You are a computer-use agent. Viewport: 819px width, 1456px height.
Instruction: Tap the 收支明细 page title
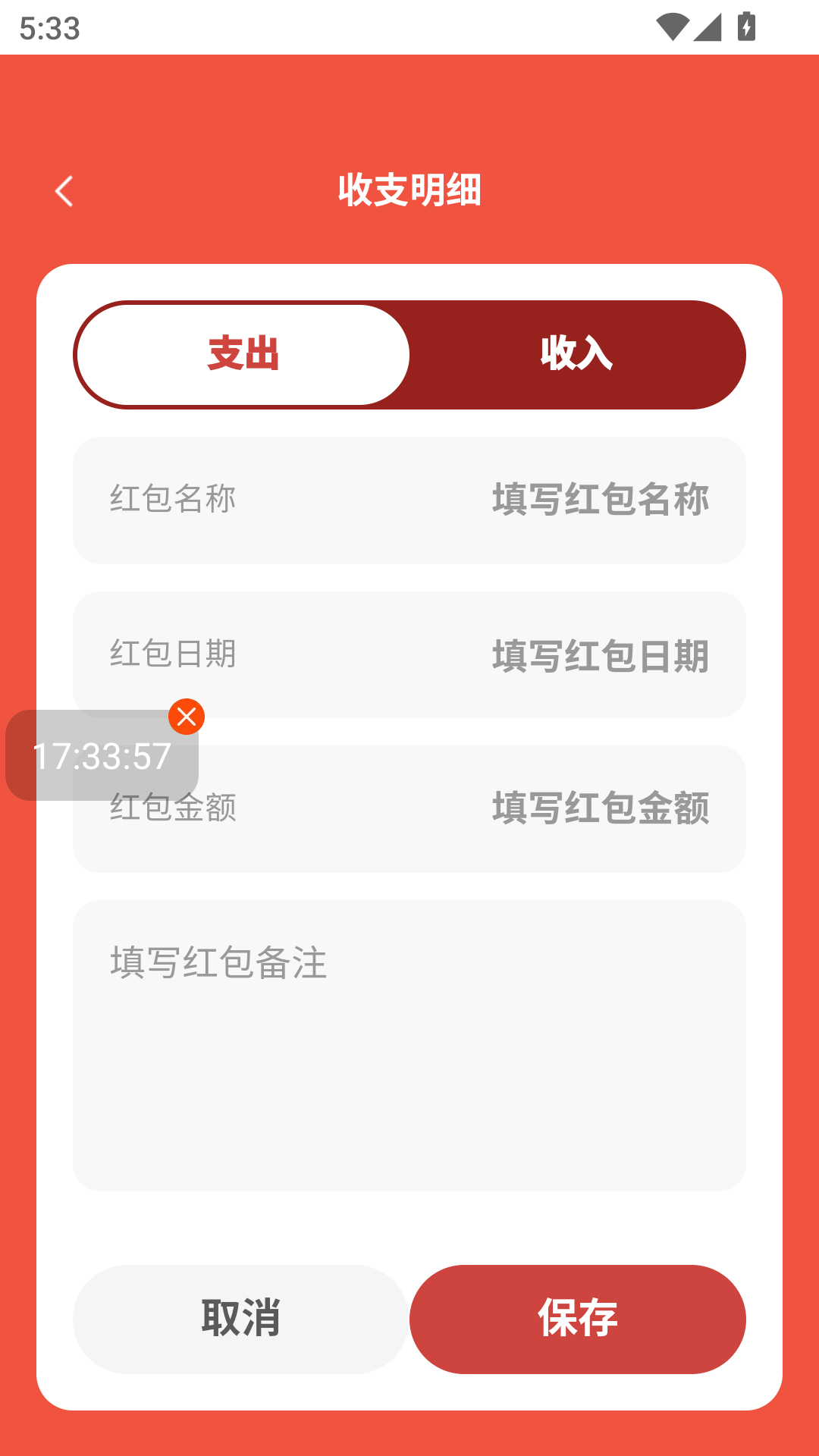click(x=409, y=190)
